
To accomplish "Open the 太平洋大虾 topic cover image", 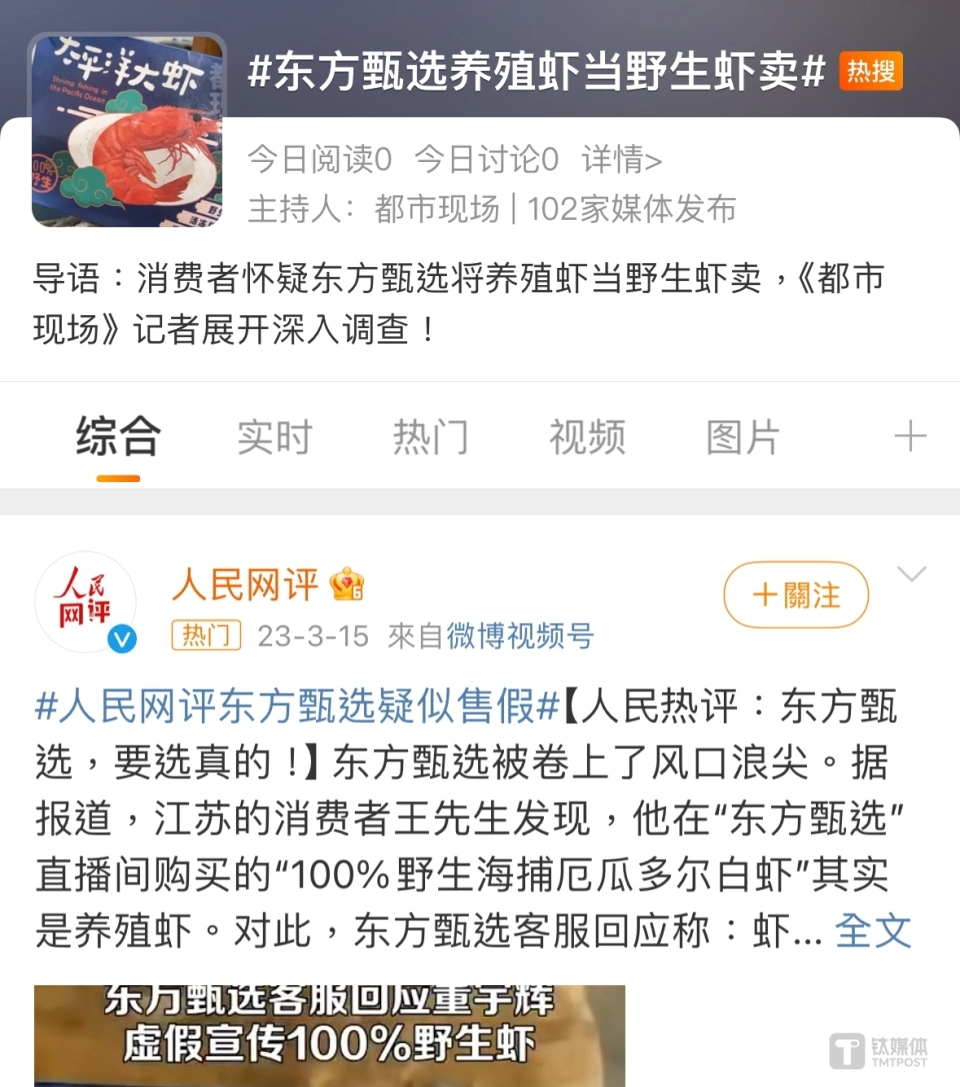I will click(127, 131).
